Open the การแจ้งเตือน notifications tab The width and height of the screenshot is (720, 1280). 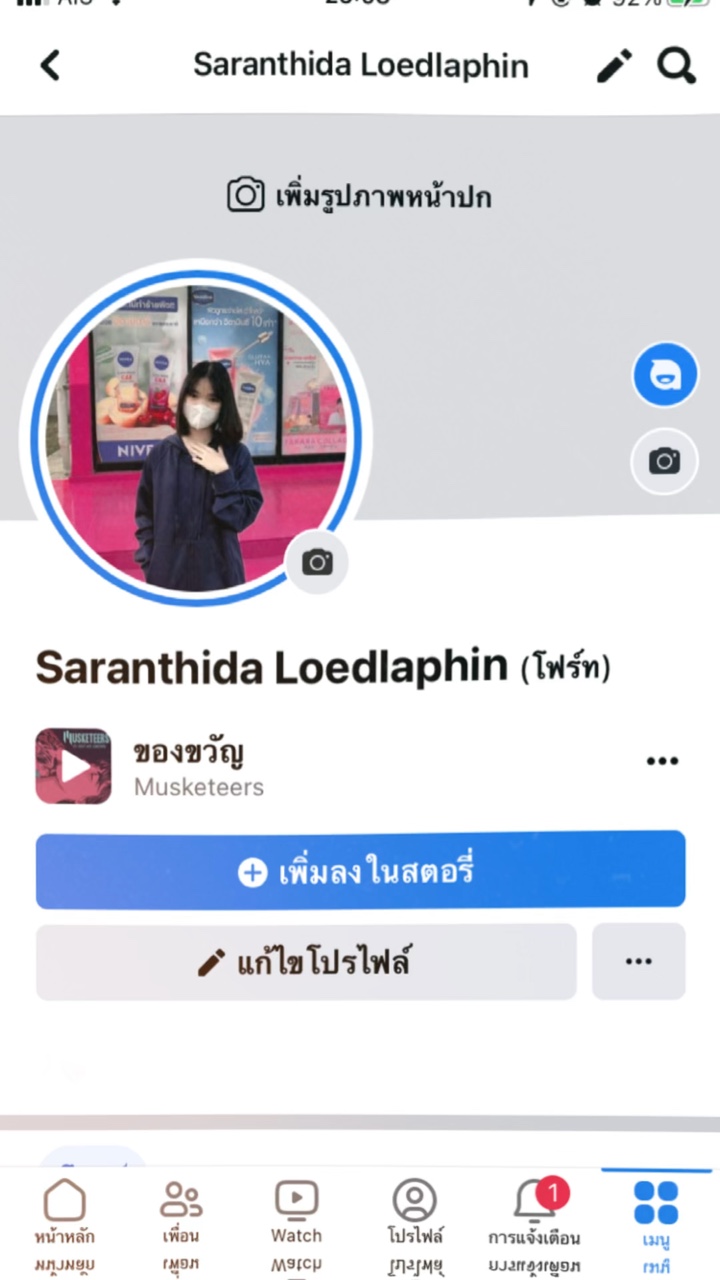pyautogui.click(x=535, y=1212)
